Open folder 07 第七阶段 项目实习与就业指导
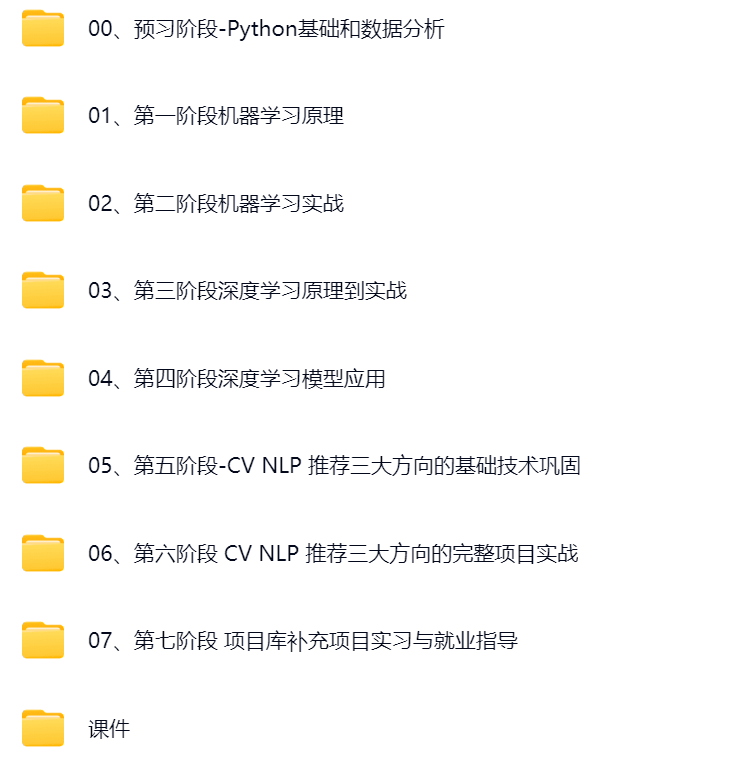 (302, 641)
